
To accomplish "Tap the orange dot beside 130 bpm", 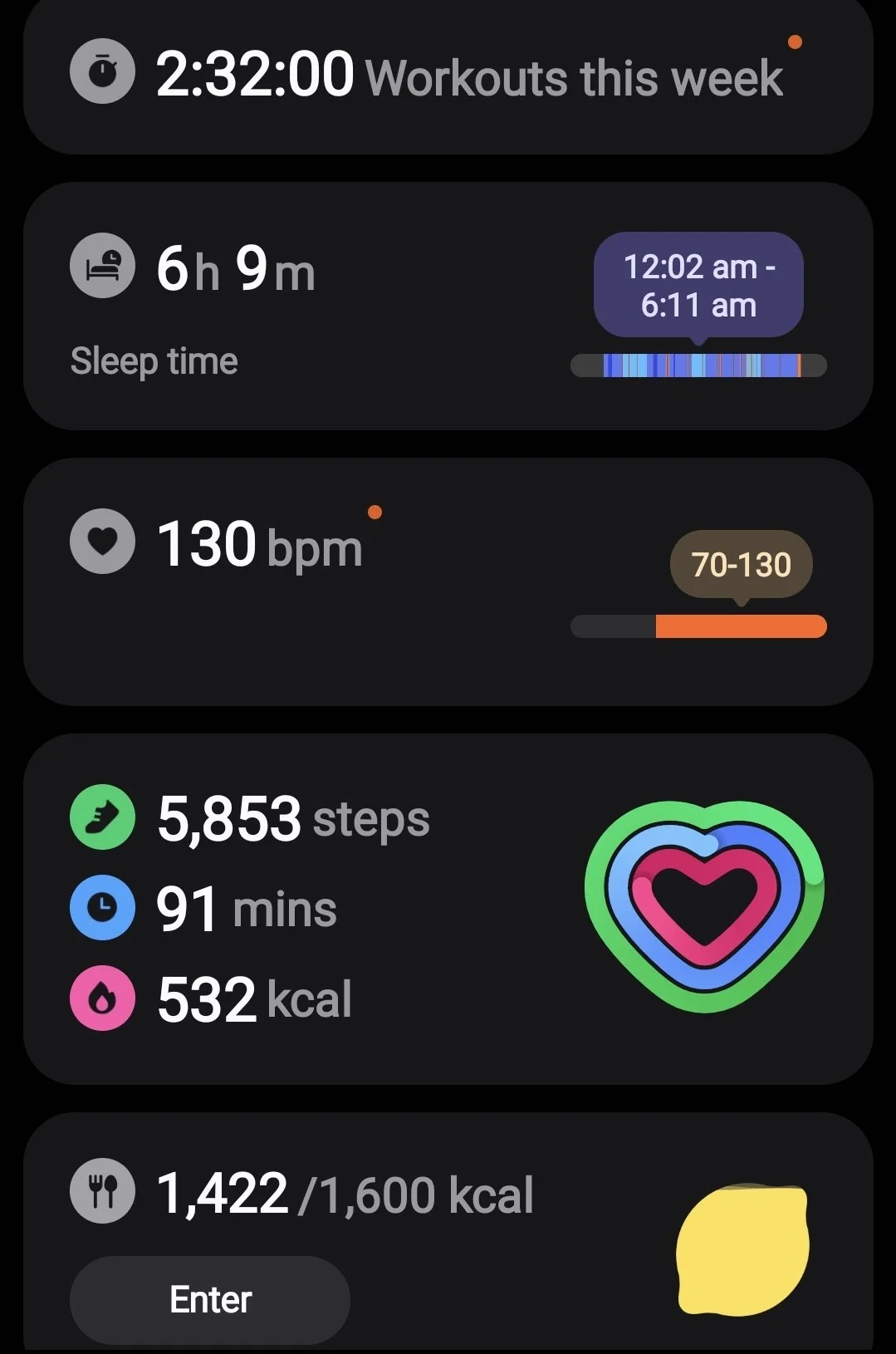I will tap(375, 511).
